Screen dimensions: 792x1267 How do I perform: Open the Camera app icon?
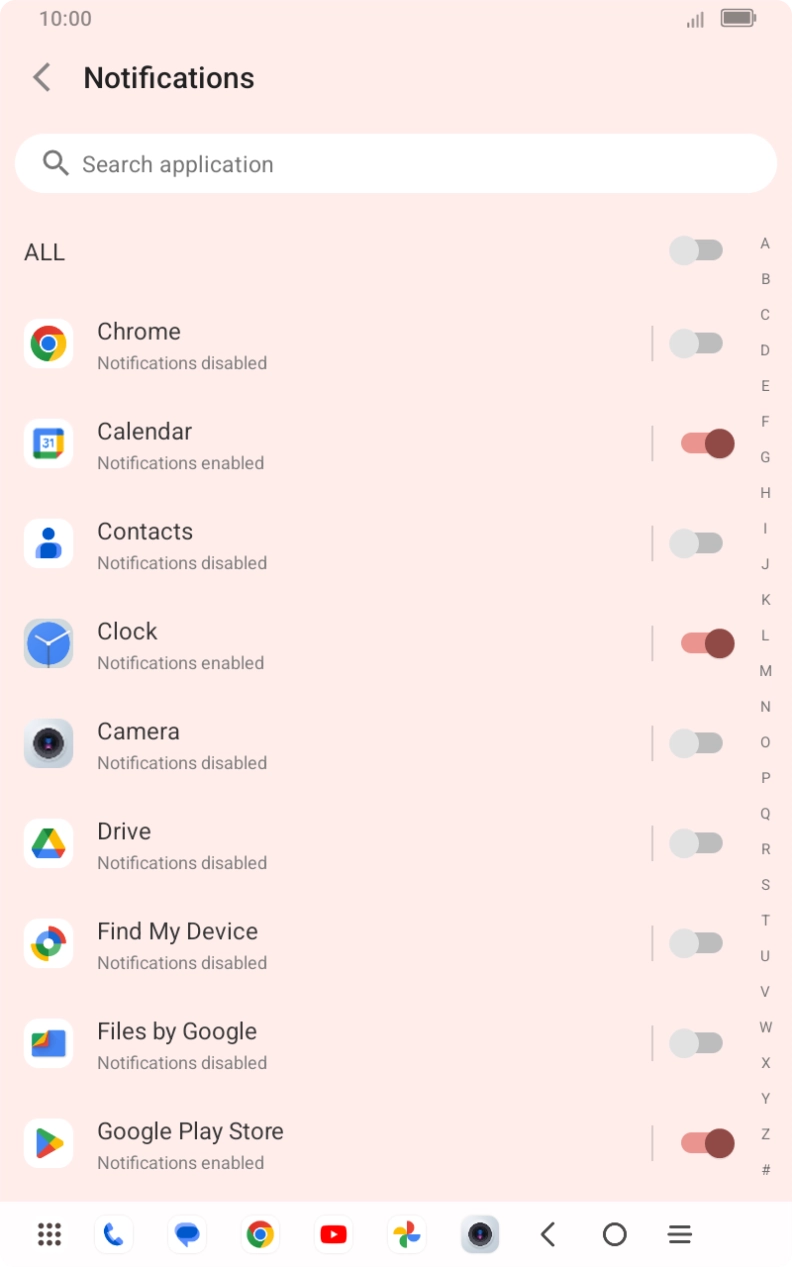(48, 743)
